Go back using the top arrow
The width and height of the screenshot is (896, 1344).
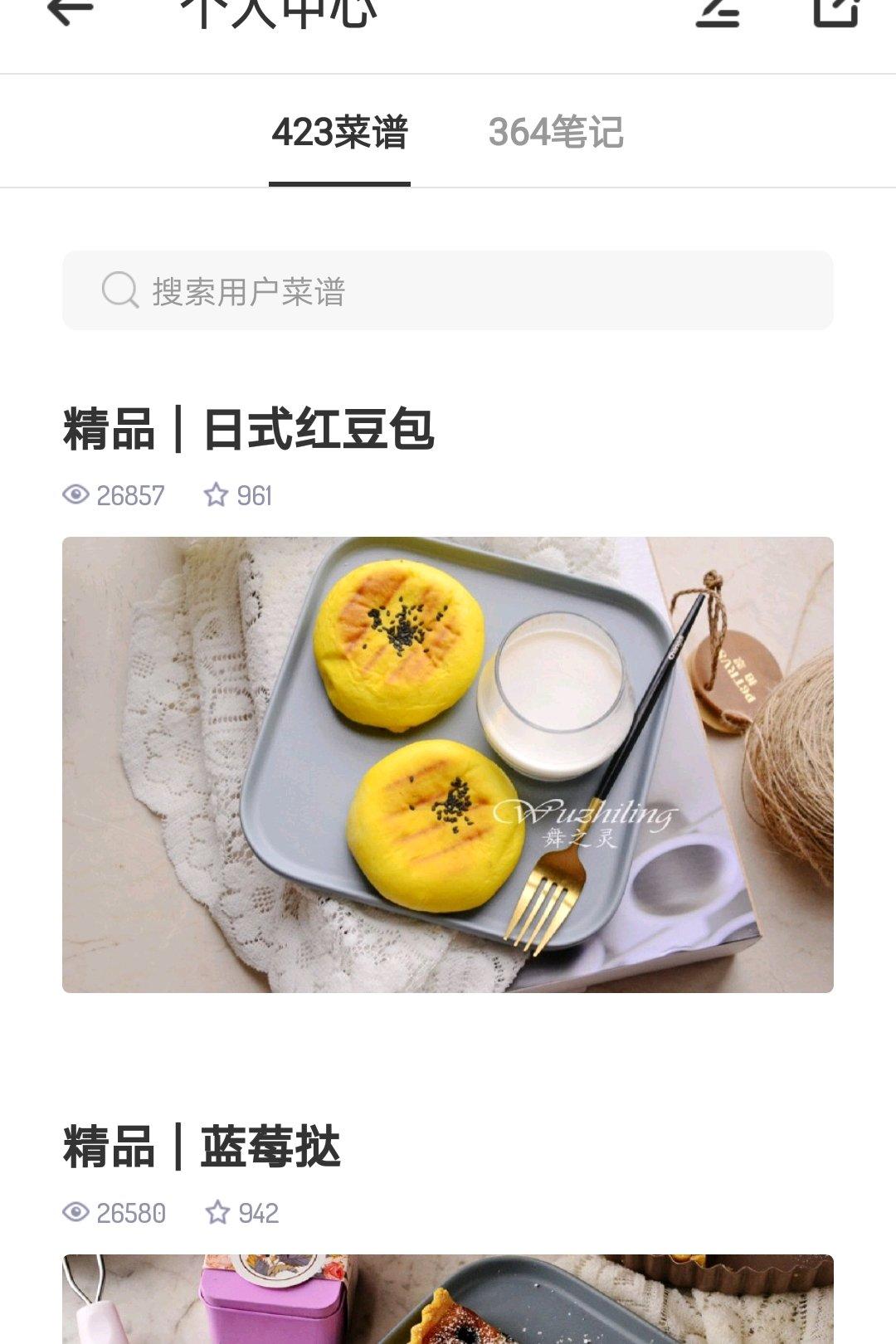(x=70, y=12)
